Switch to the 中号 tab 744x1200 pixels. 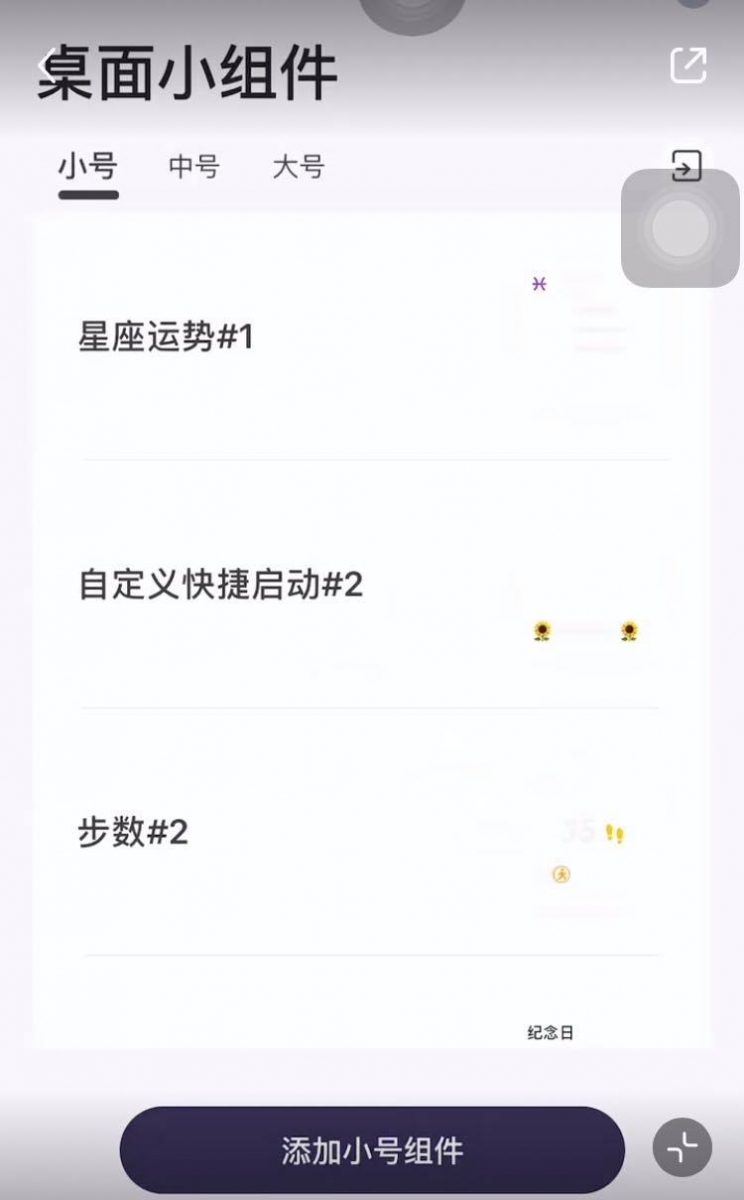pos(194,167)
